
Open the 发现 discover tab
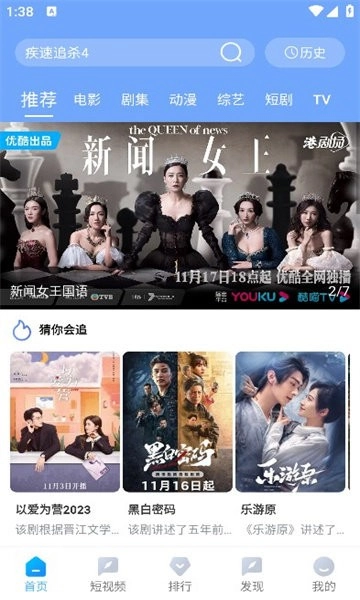click(252, 574)
